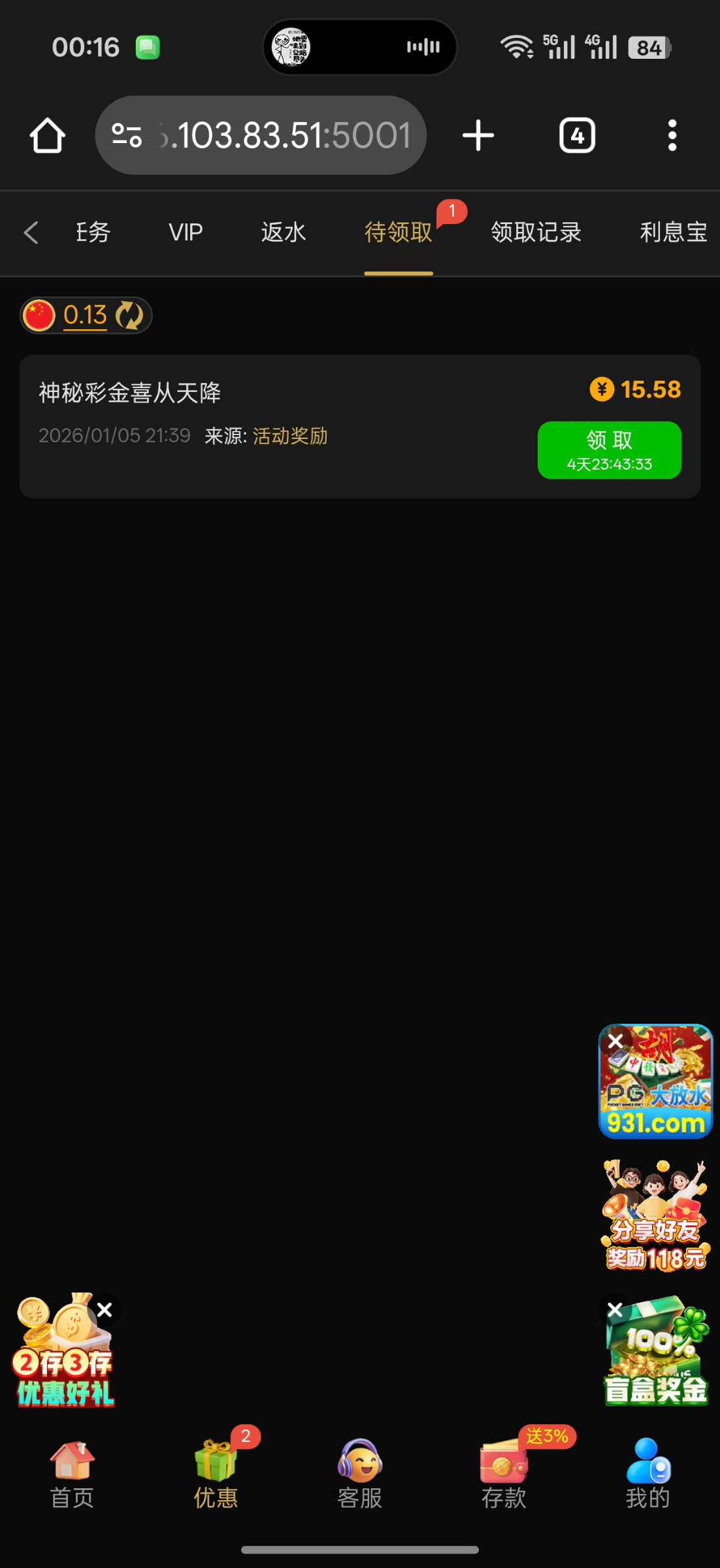This screenshot has height=1568, width=720.
Task: Go to the 首页 tab
Action: click(x=72, y=1475)
